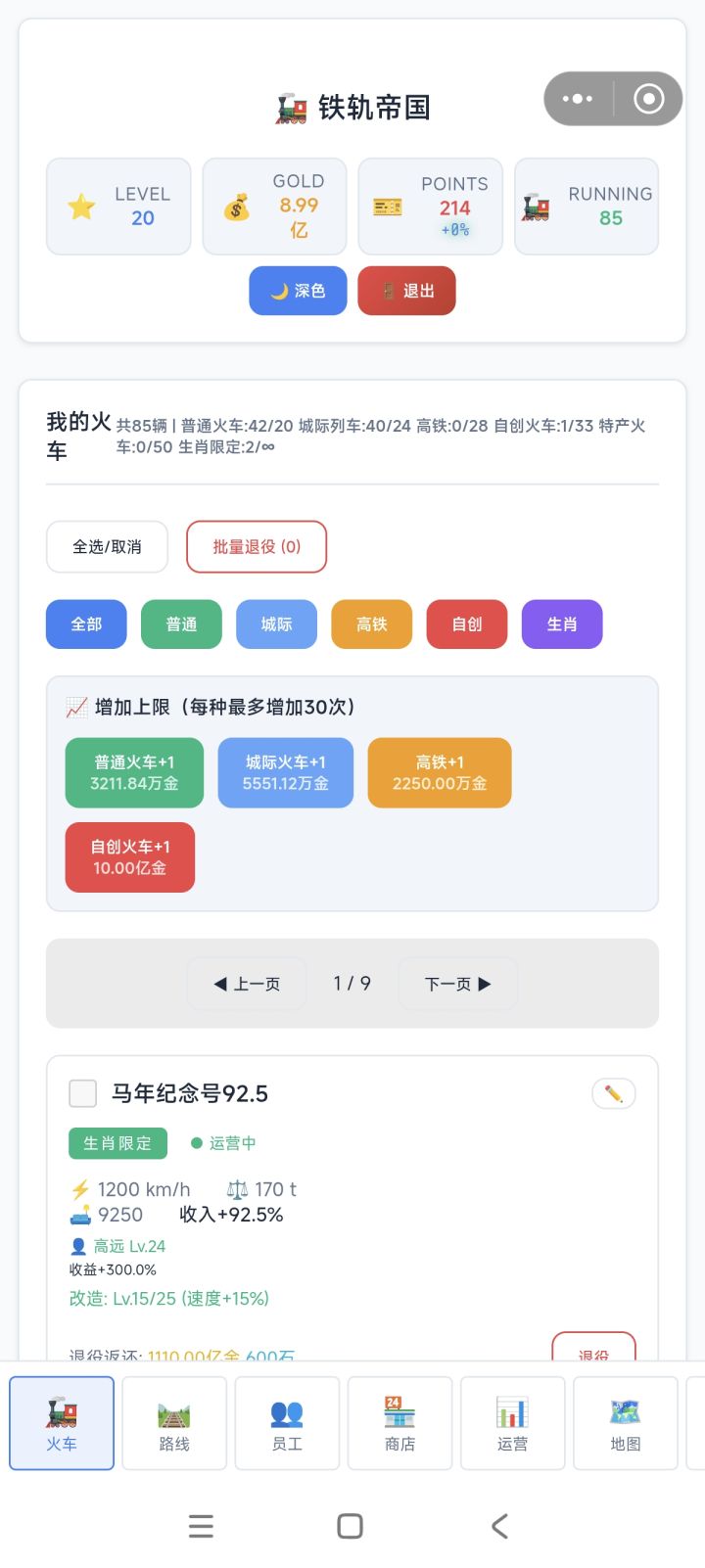Go to 下一页 (next page)
705x1568 pixels.
[x=457, y=984]
